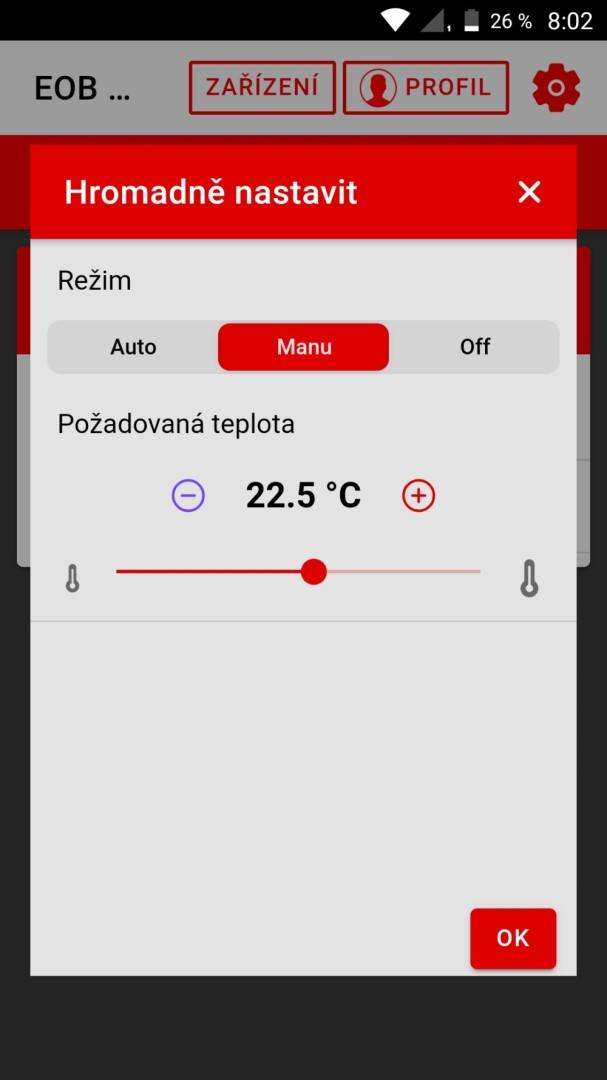
Task: Open the Zařízení section
Action: 262,88
